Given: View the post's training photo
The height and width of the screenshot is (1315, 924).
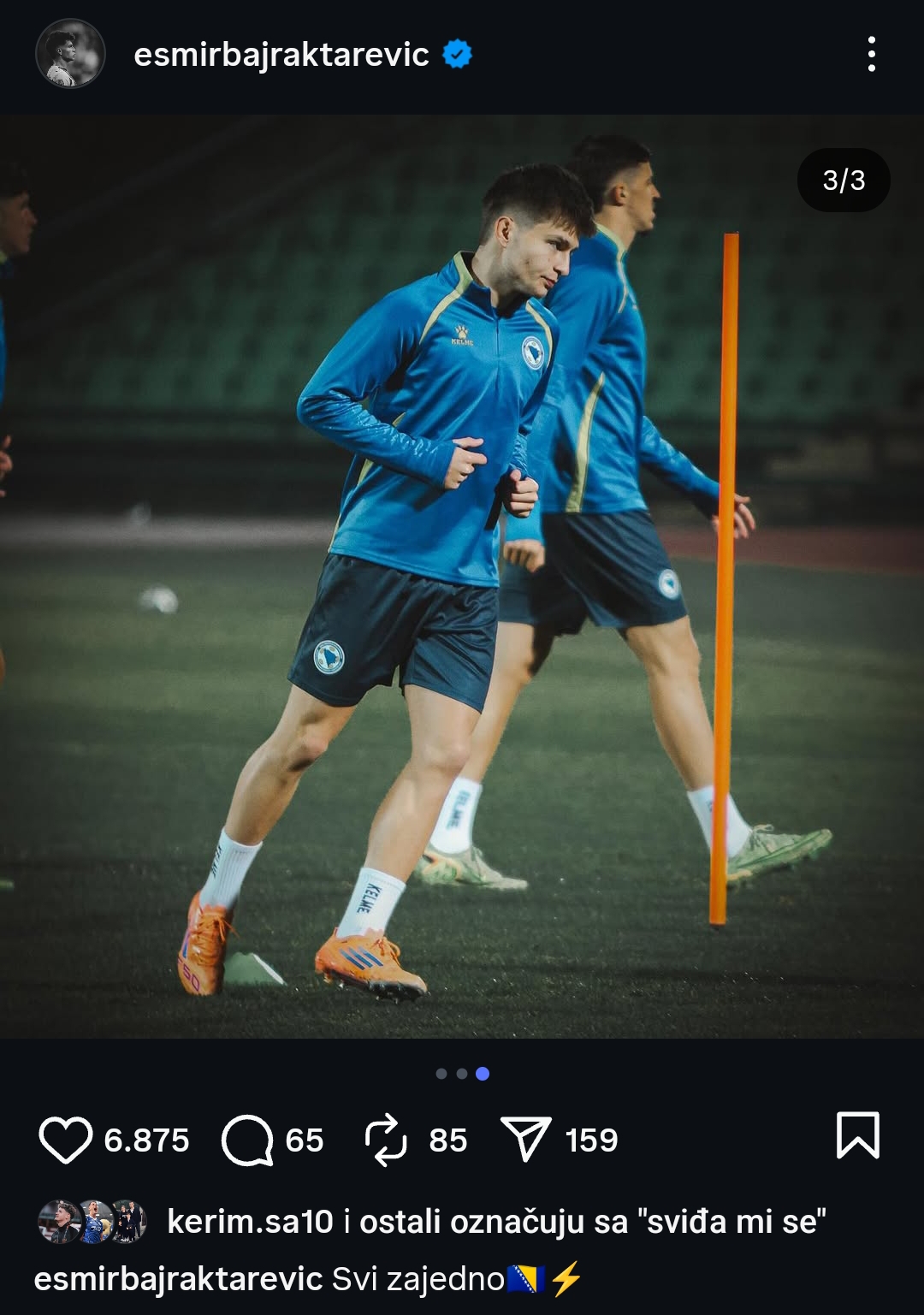Looking at the screenshot, I should pyautogui.click(x=462, y=576).
